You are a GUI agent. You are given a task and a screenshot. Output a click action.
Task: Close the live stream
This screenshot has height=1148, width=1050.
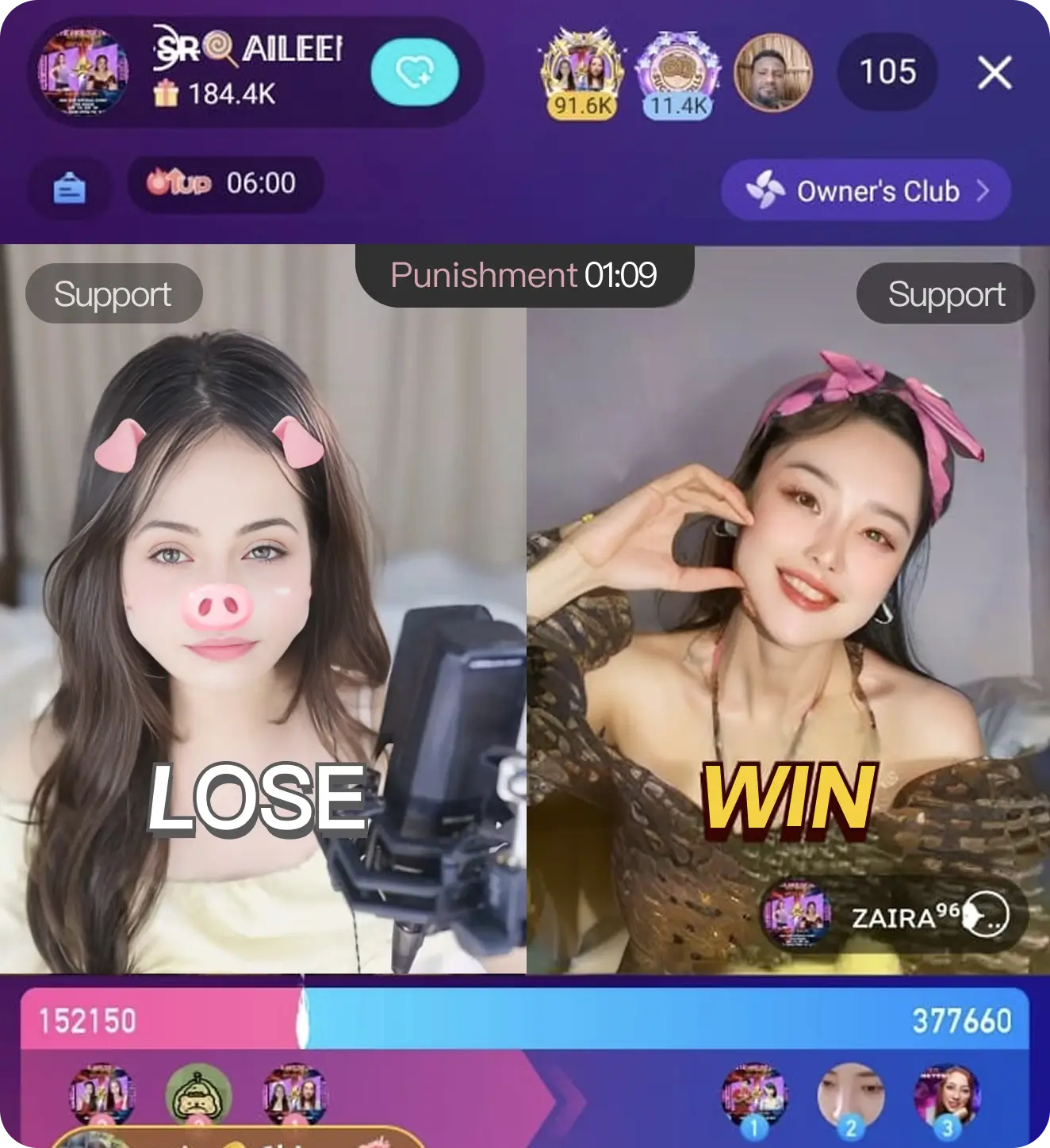[x=994, y=73]
